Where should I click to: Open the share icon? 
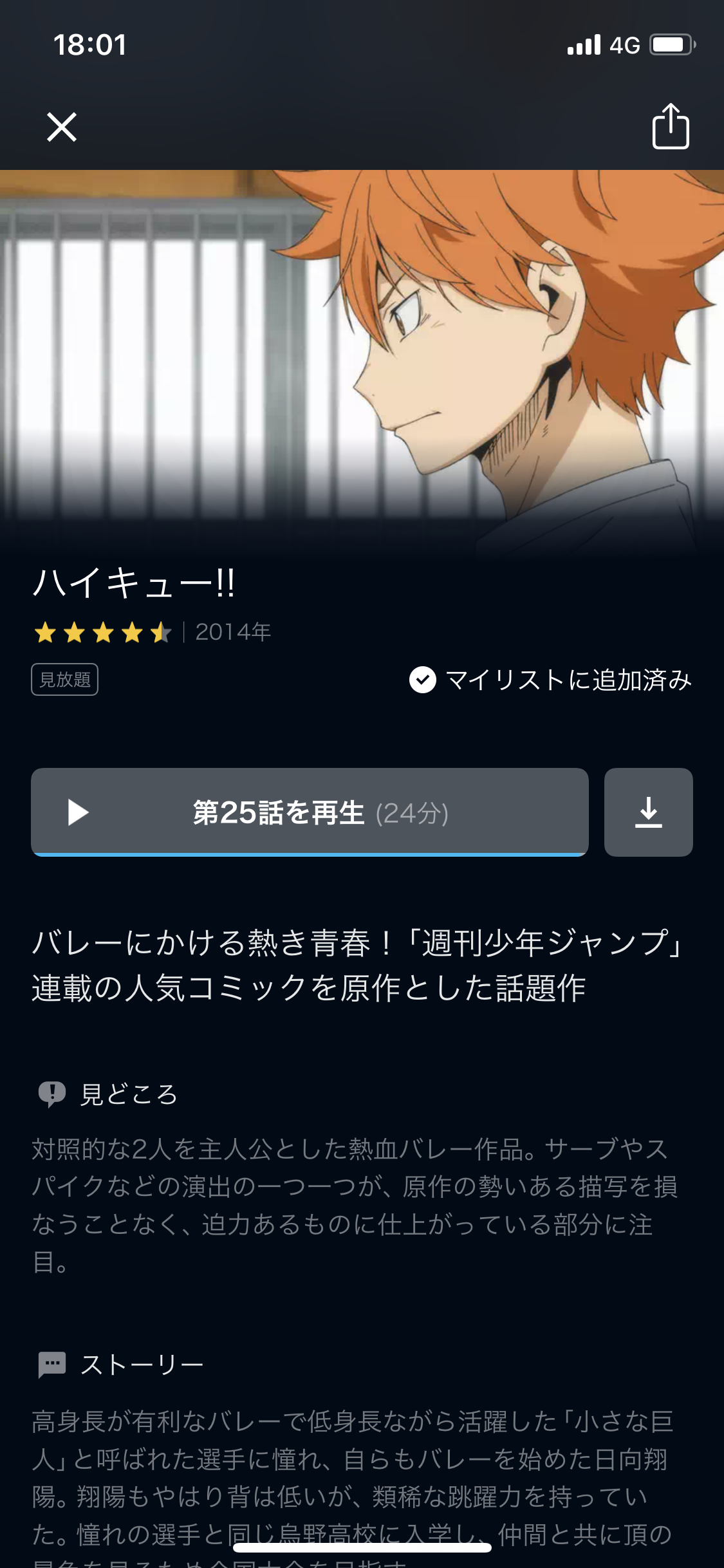coord(671,126)
